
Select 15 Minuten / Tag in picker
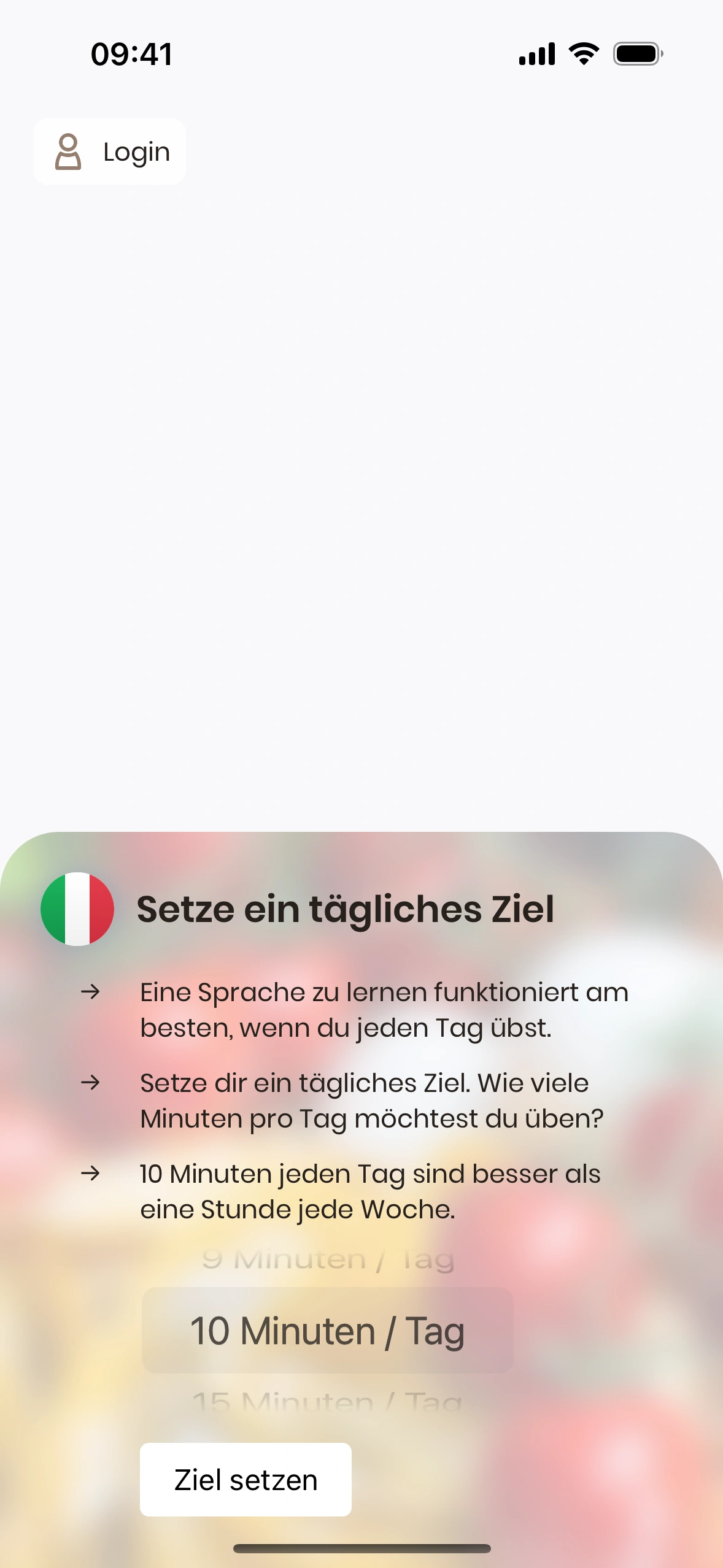click(x=327, y=1401)
